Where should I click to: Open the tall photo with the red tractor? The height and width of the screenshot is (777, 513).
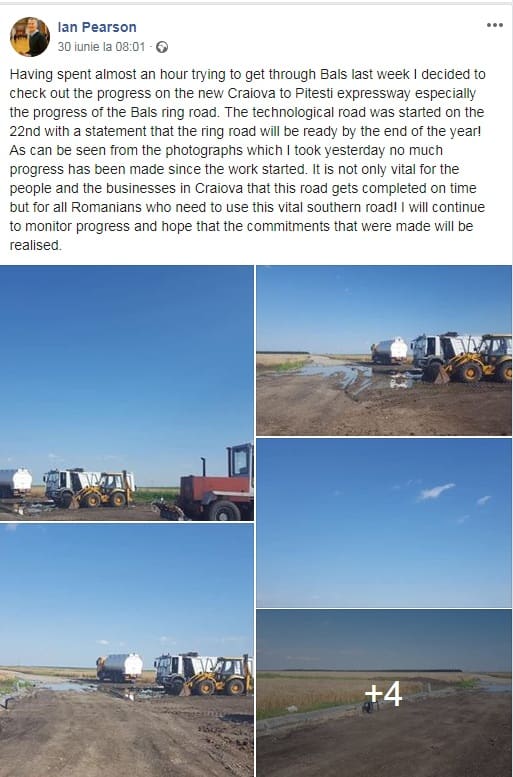pyautogui.click(x=127, y=393)
